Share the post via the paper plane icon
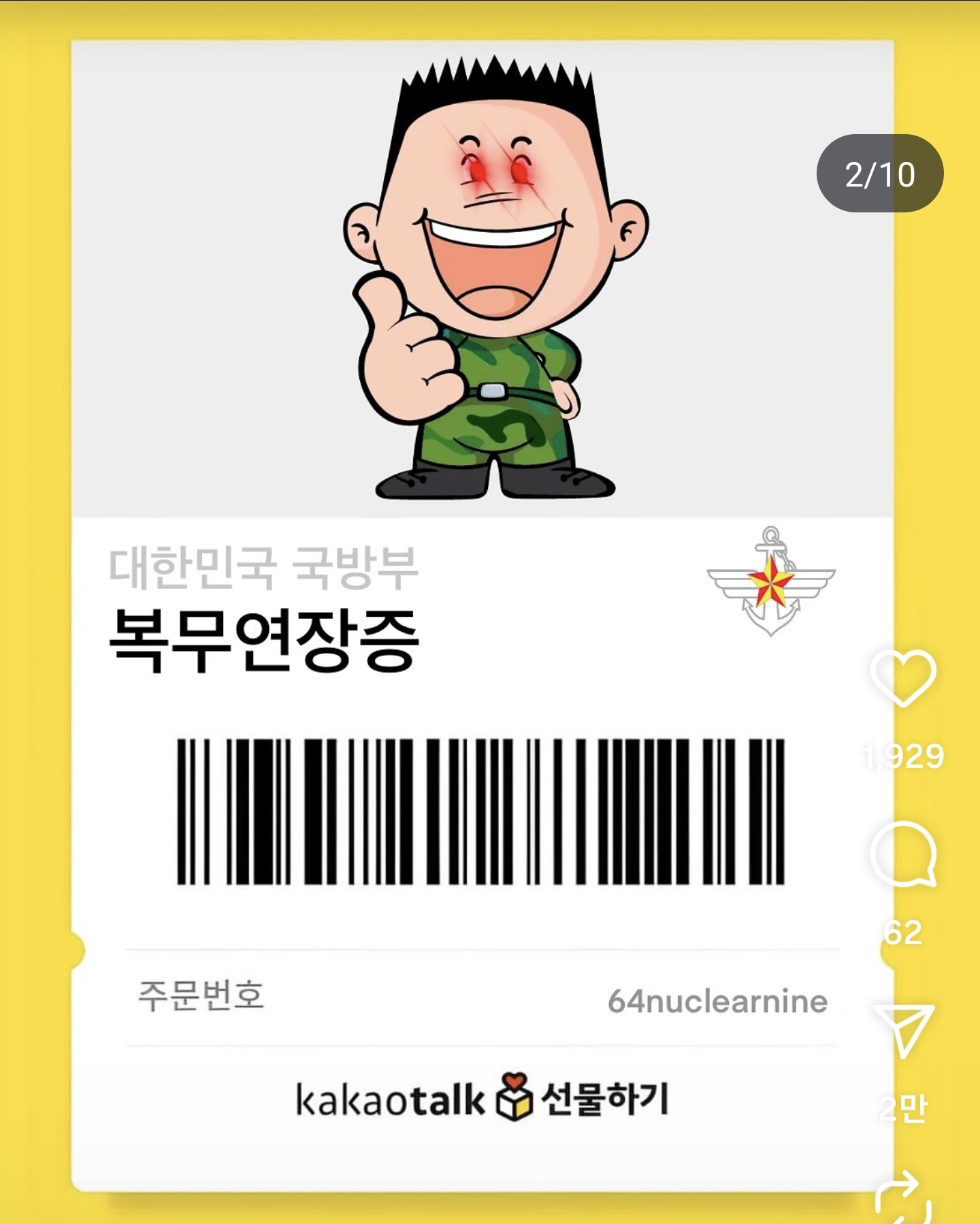This screenshot has width=980, height=1224. [x=903, y=1029]
